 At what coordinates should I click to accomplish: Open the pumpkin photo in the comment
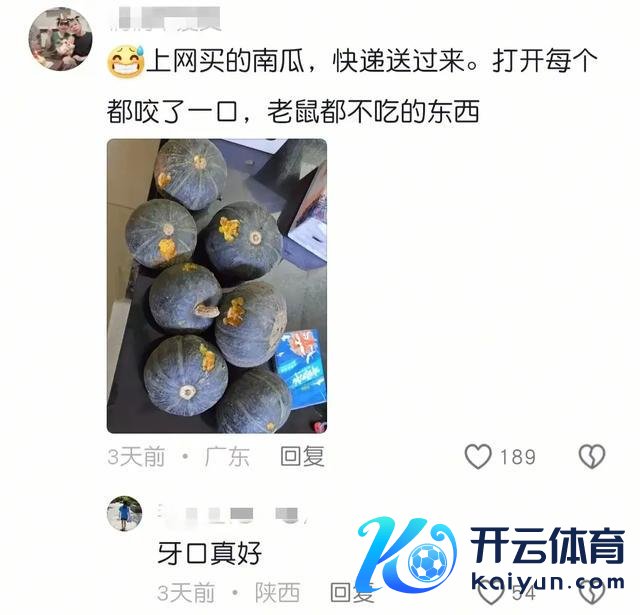pos(217,285)
